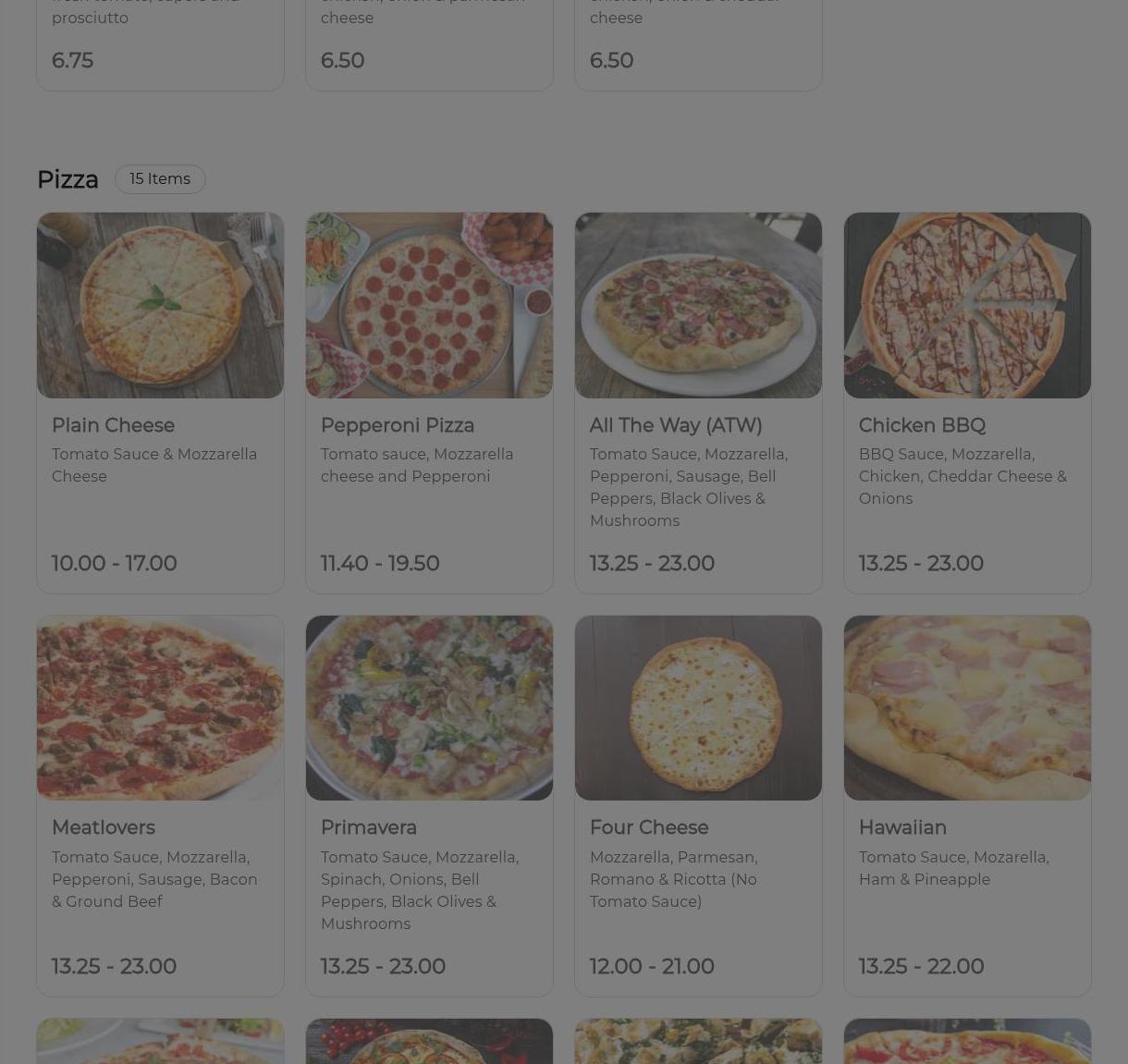
Task: View All The Way (ATW) pizza
Action: tap(698, 402)
